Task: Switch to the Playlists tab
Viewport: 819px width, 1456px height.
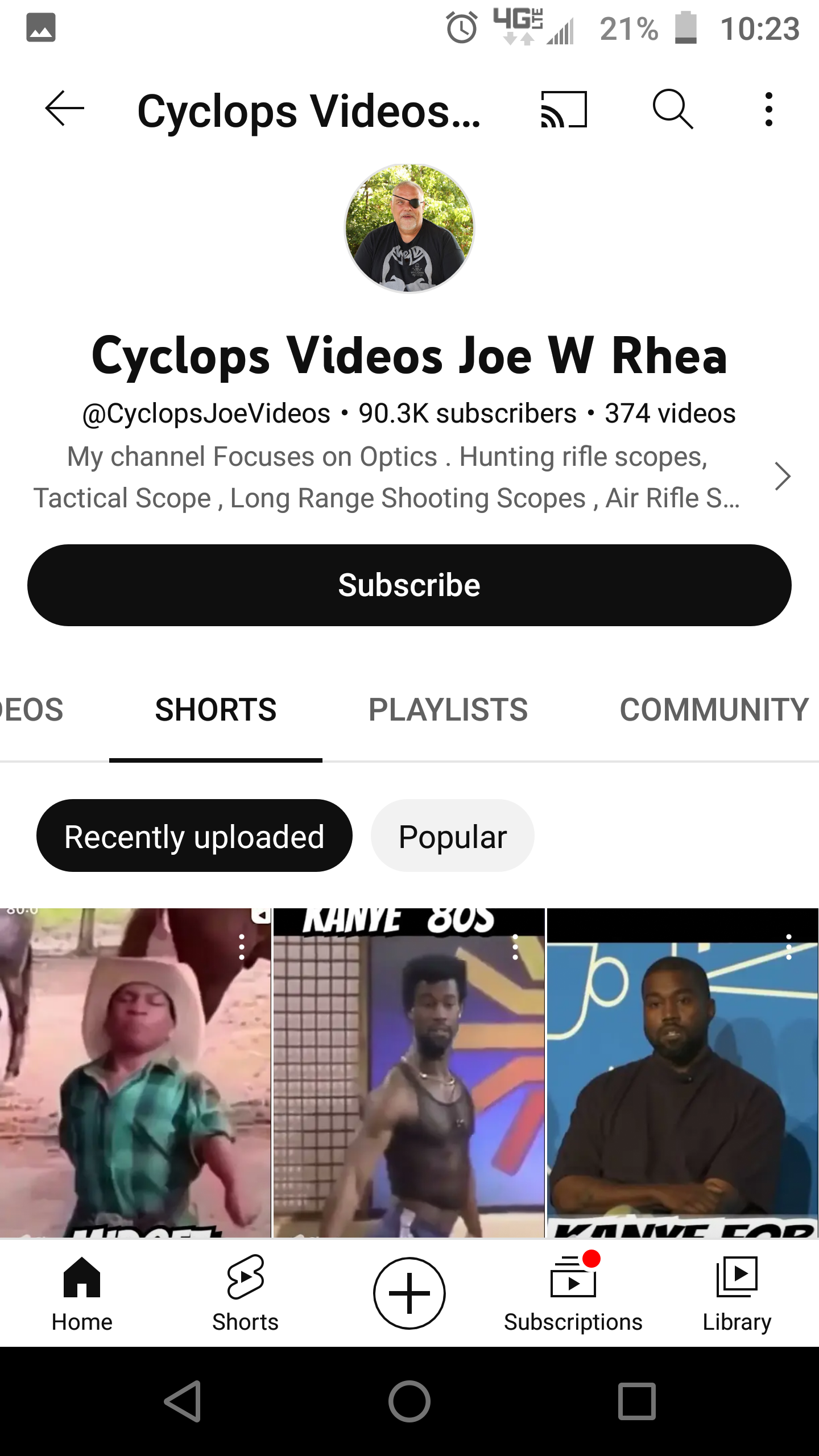Action: click(448, 710)
